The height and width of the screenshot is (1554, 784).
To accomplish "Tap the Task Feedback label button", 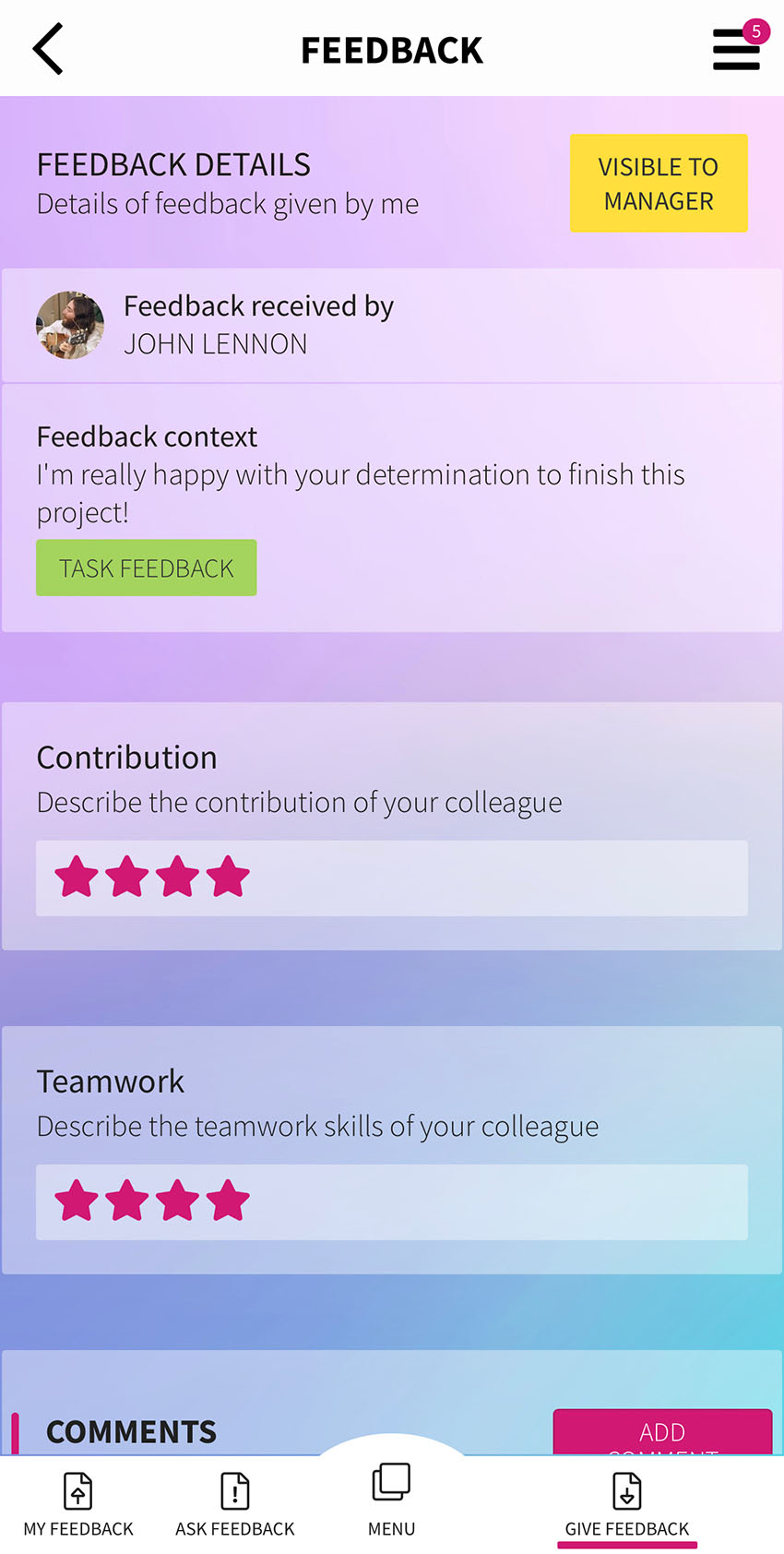I will (x=147, y=568).
